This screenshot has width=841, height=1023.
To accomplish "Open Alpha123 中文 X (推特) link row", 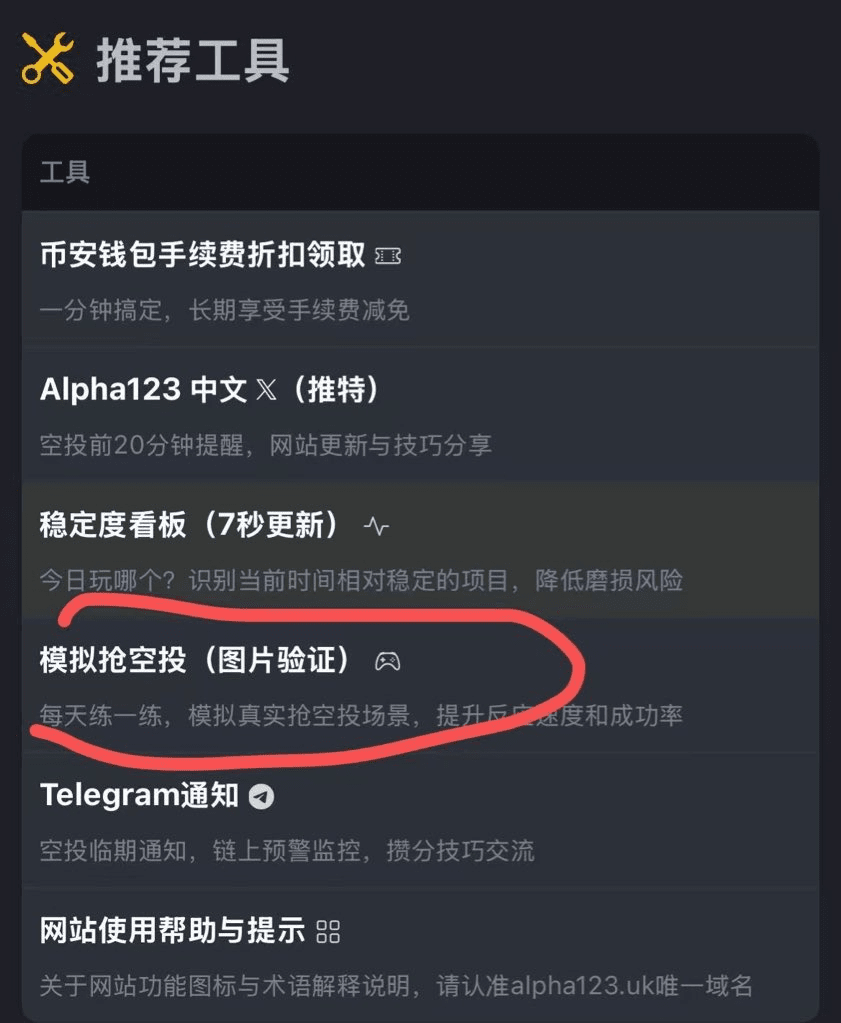I will (210, 390).
